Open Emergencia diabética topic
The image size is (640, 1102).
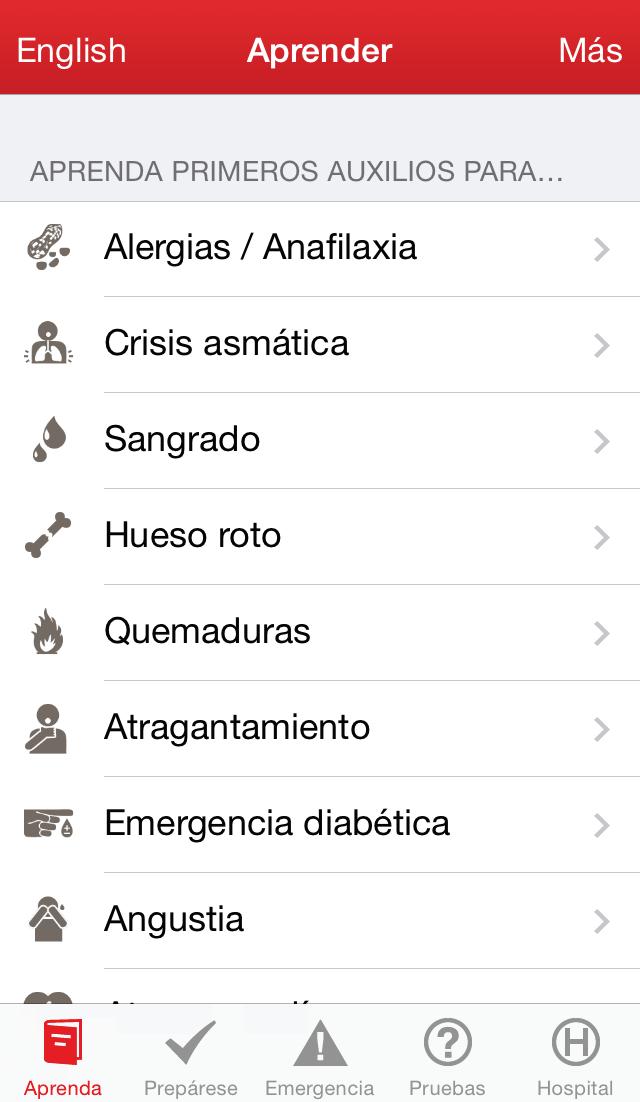[x=320, y=824]
